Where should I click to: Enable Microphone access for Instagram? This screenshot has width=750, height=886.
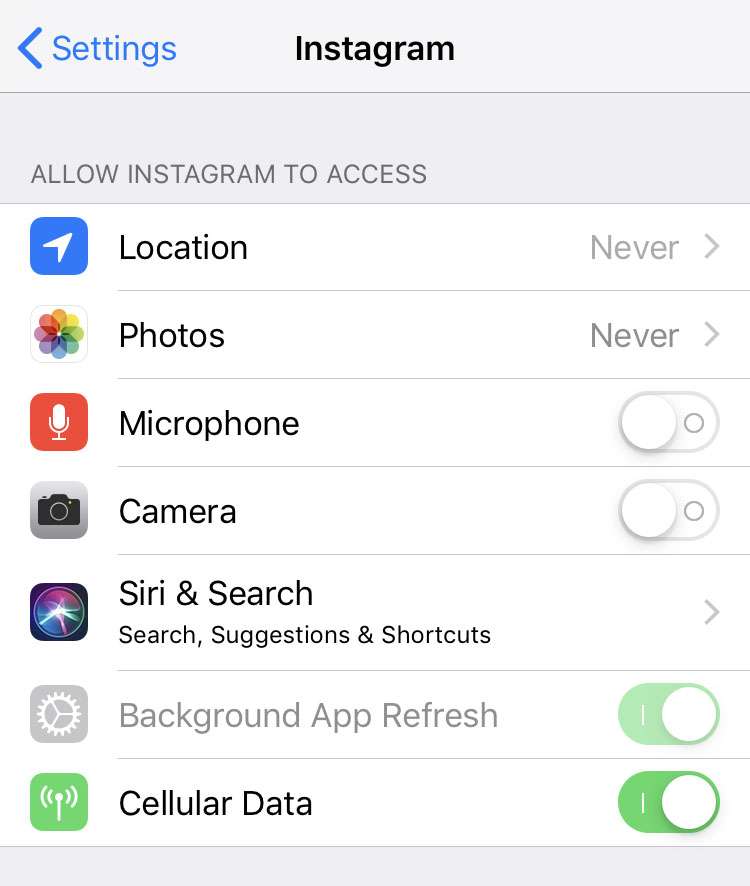pos(668,423)
